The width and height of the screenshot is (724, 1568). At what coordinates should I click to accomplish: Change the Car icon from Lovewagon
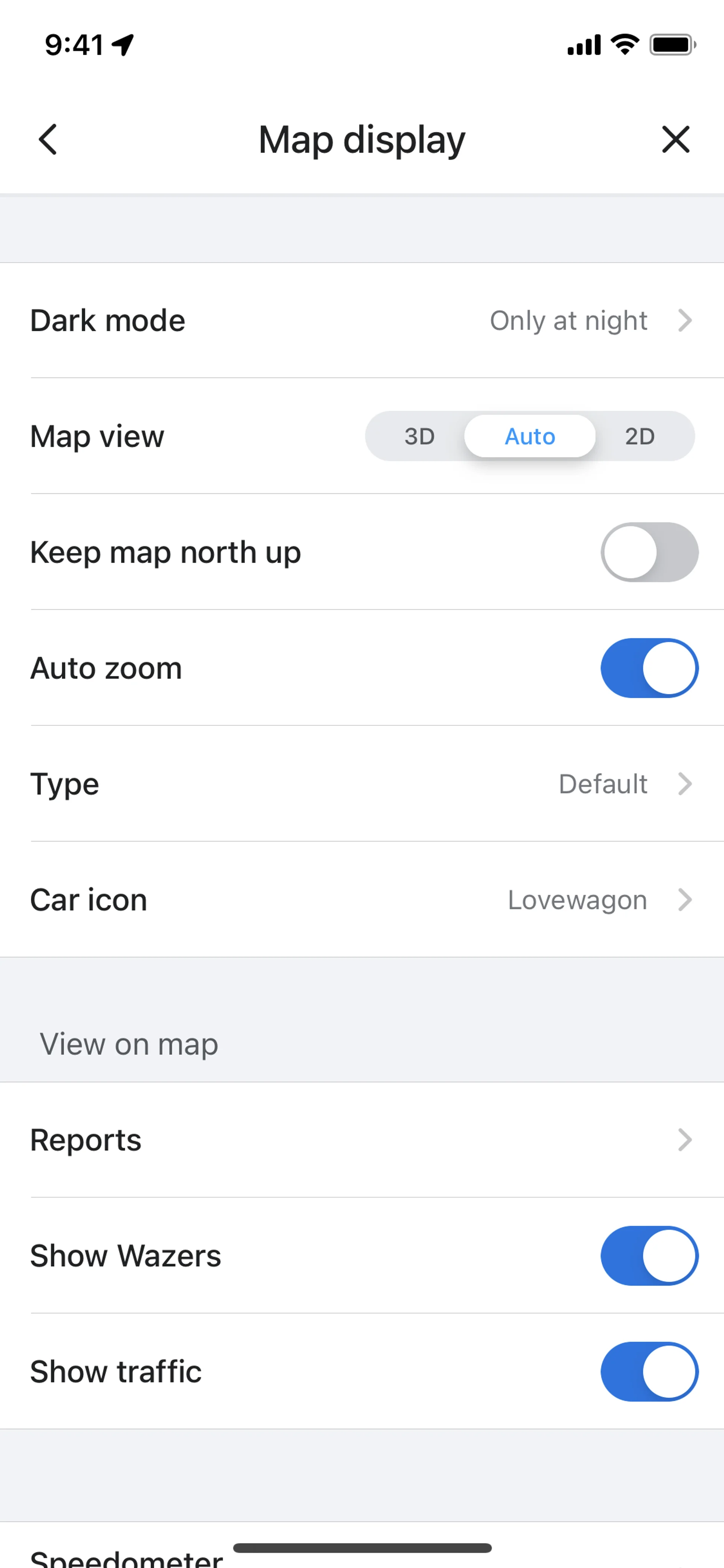362,900
